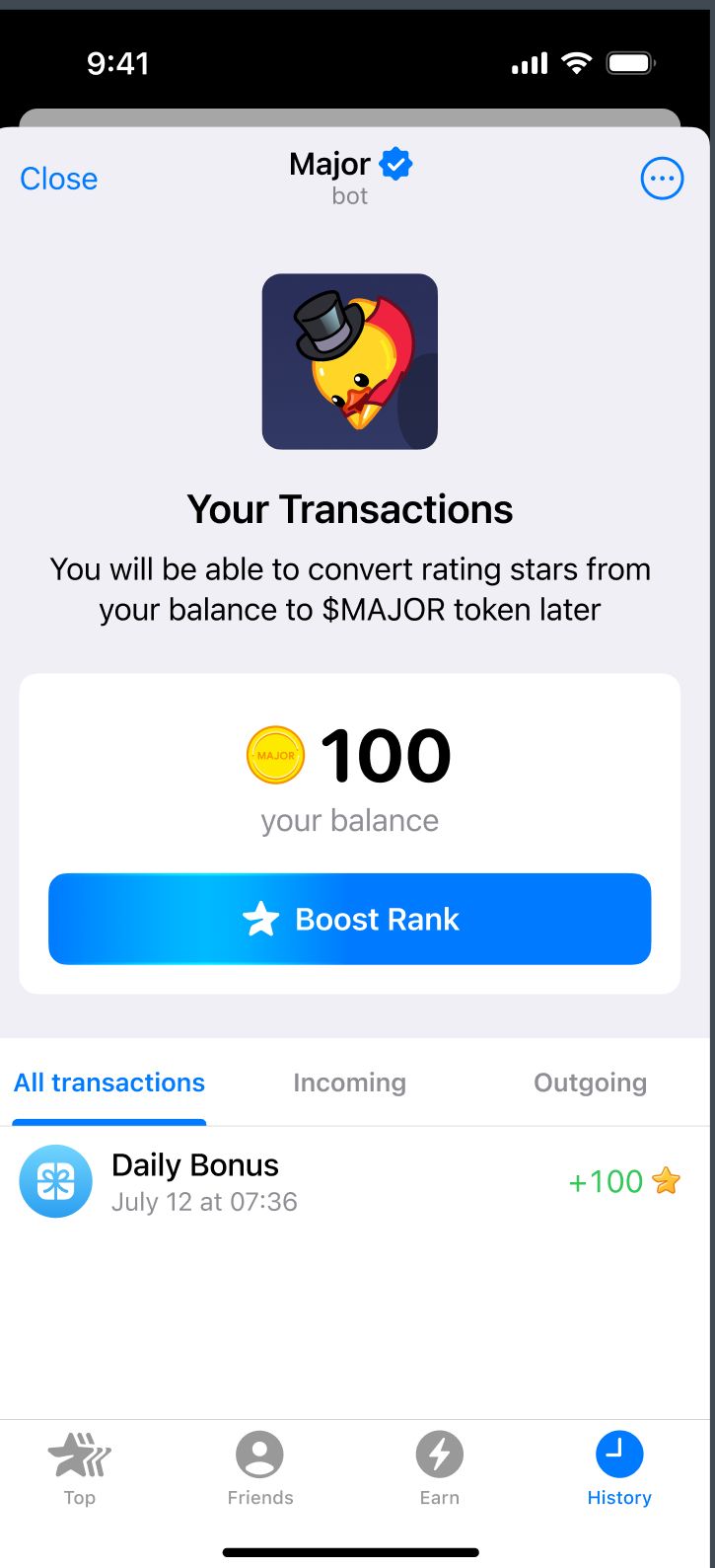Go to the Top tab
Image resolution: width=715 pixels, height=1568 pixels.
(80, 1469)
